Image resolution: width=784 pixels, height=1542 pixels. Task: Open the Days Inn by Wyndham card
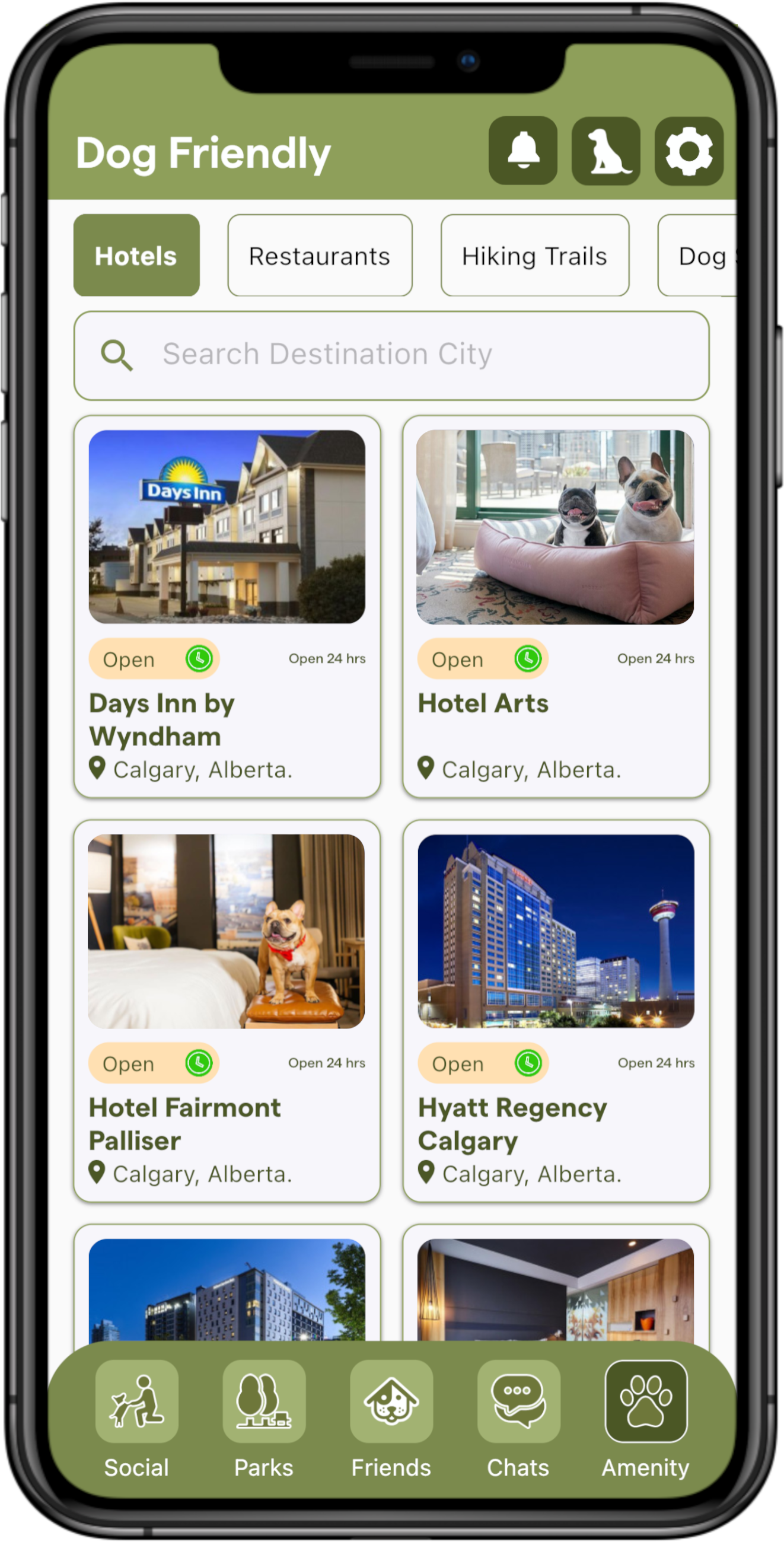[x=227, y=606]
